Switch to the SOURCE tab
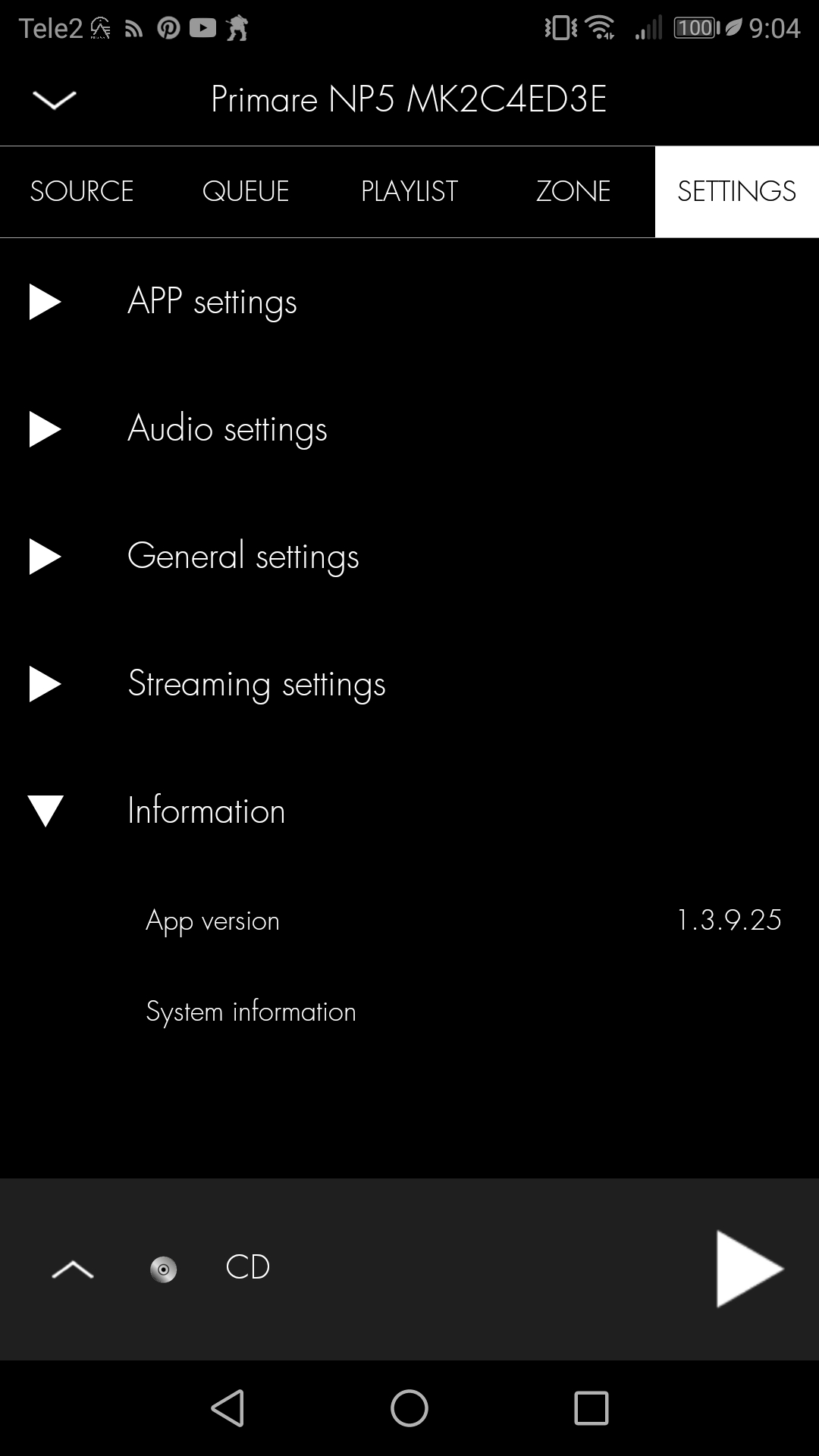 point(82,191)
